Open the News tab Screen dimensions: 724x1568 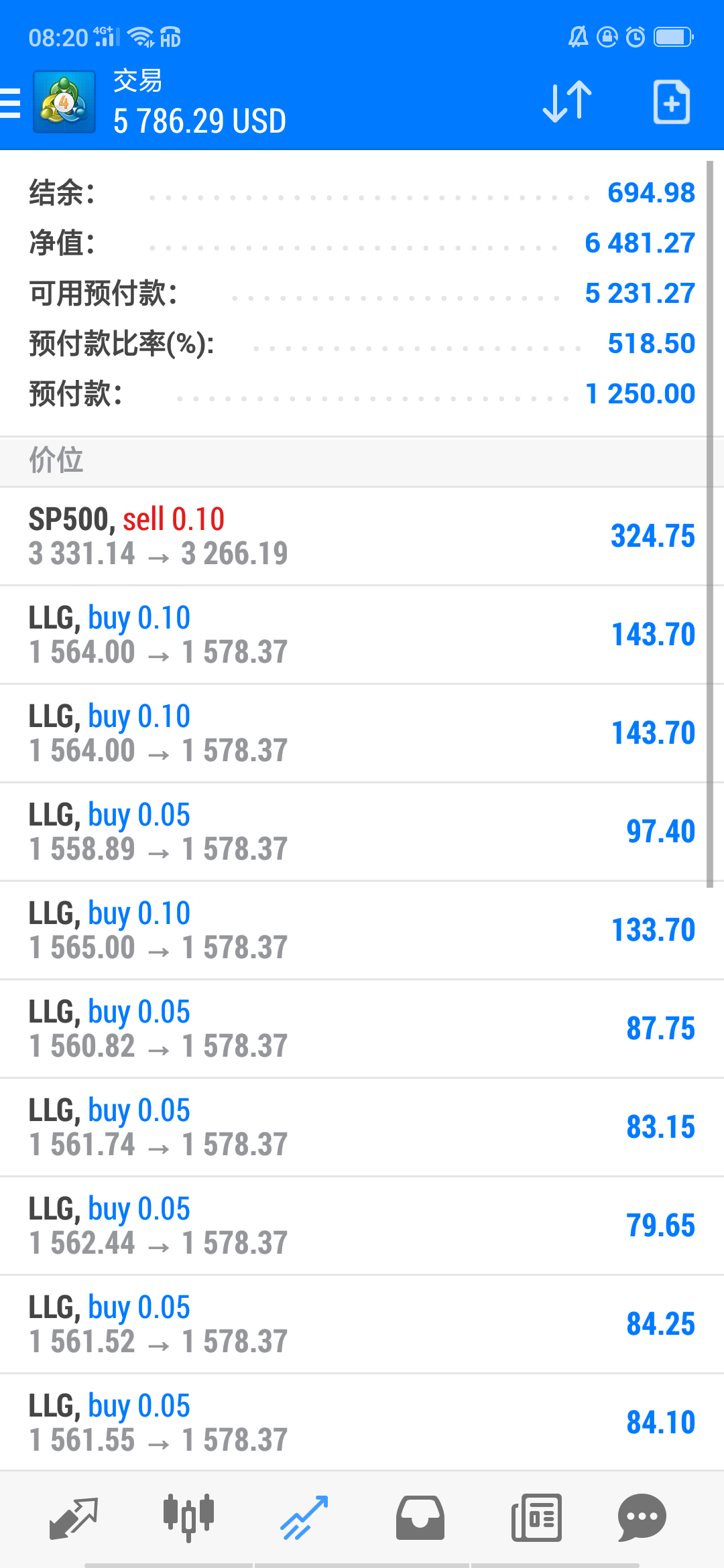tap(536, 1518)
